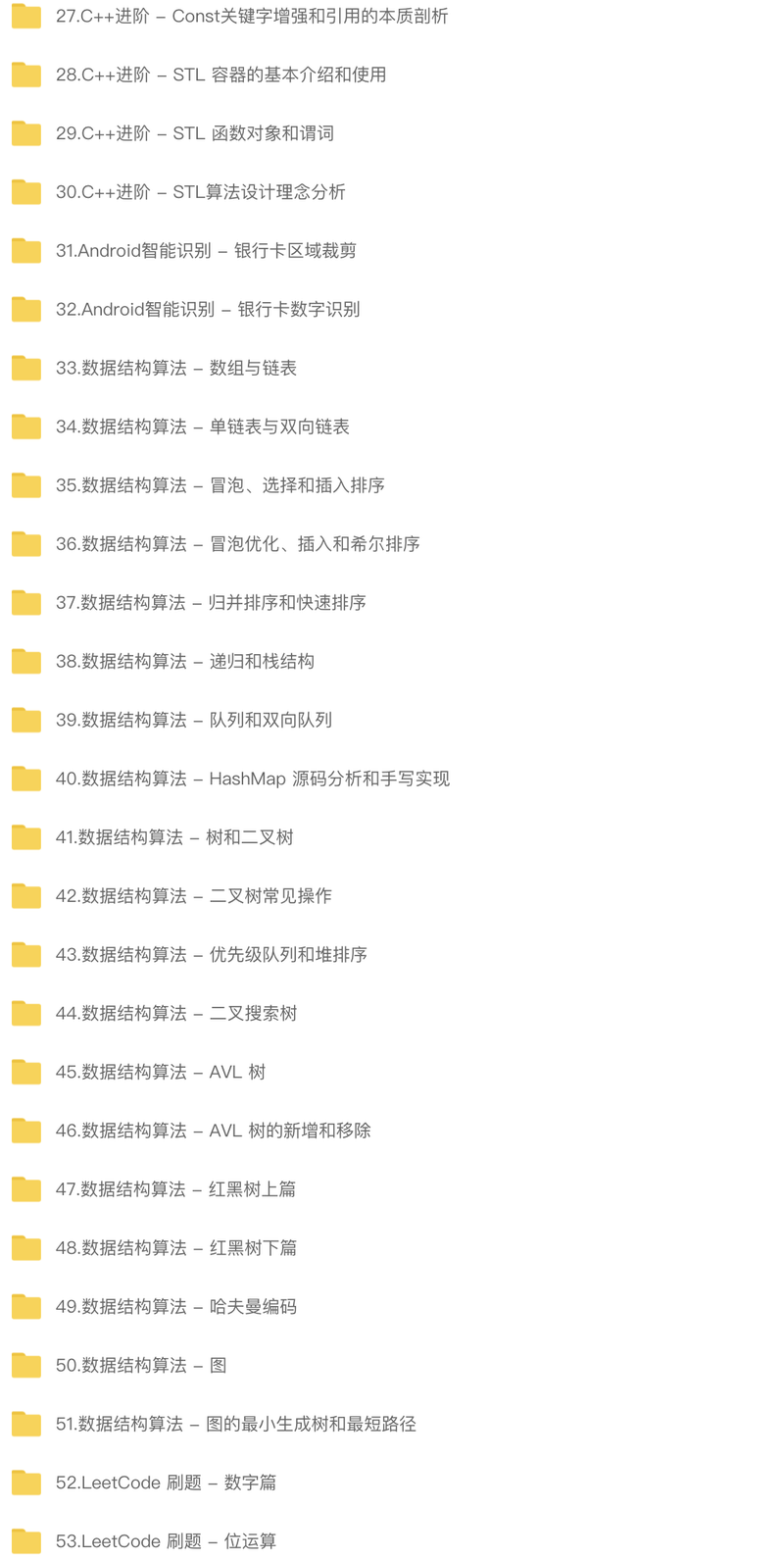Screen dimensions: 784x1559
Task: Open folder 44 二叉搜索树
Action: [176, 1014]
